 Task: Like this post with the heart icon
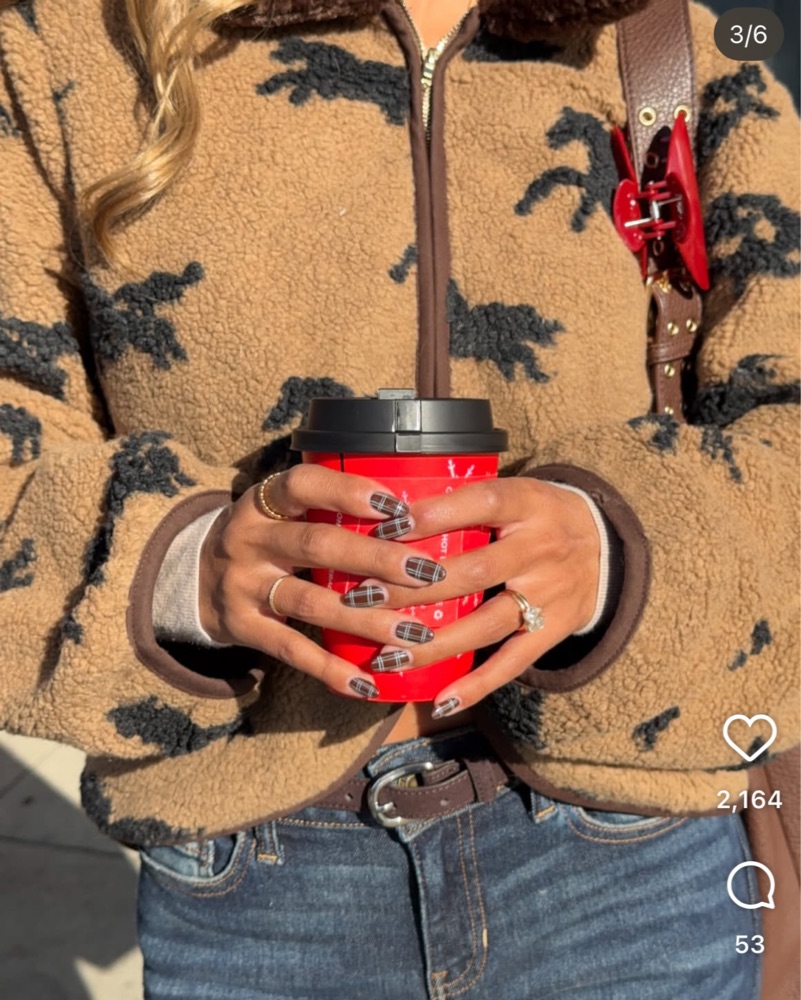point(749,738)
